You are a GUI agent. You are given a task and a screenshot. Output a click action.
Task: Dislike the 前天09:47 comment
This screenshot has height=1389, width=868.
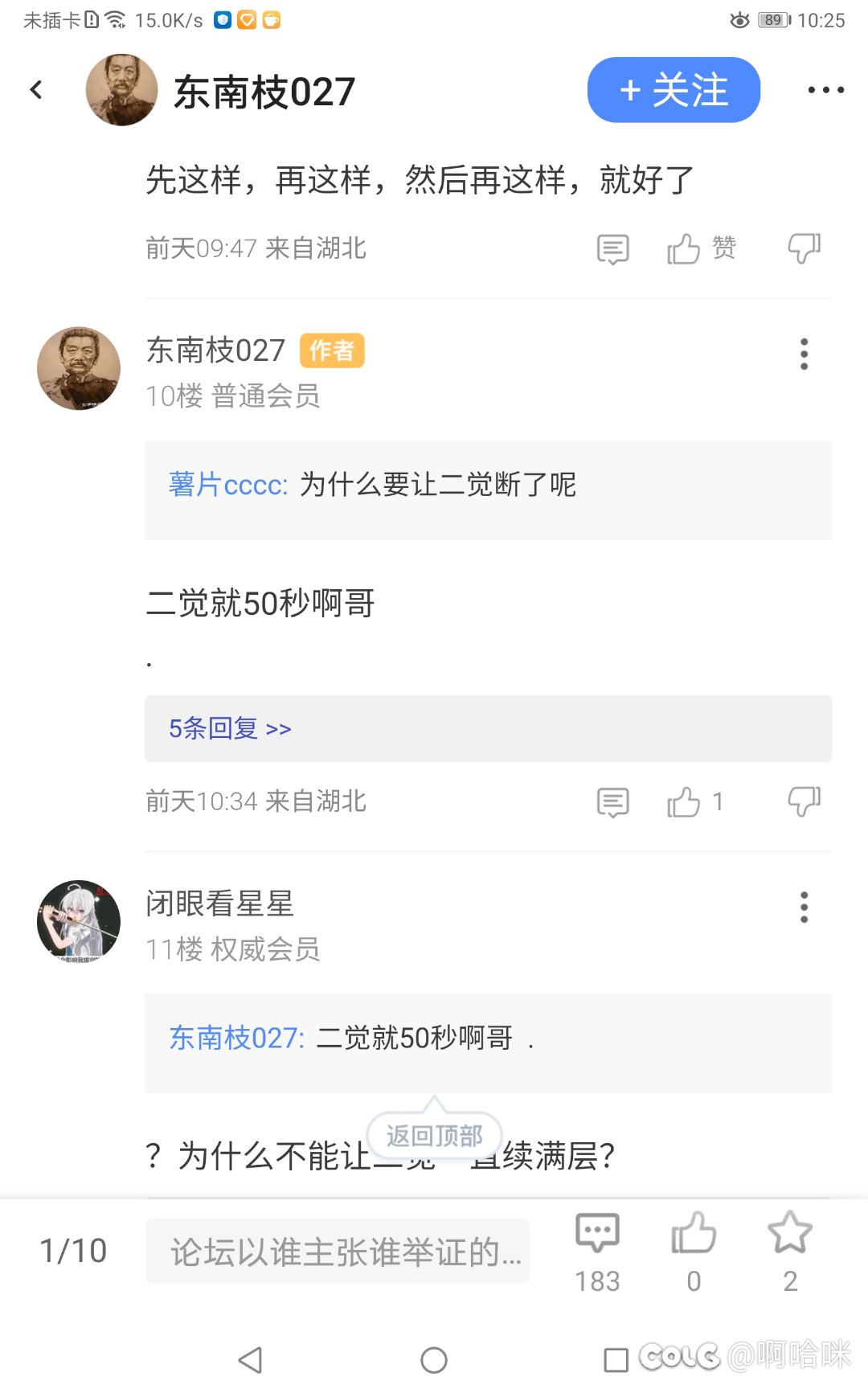tap(804, 248)
